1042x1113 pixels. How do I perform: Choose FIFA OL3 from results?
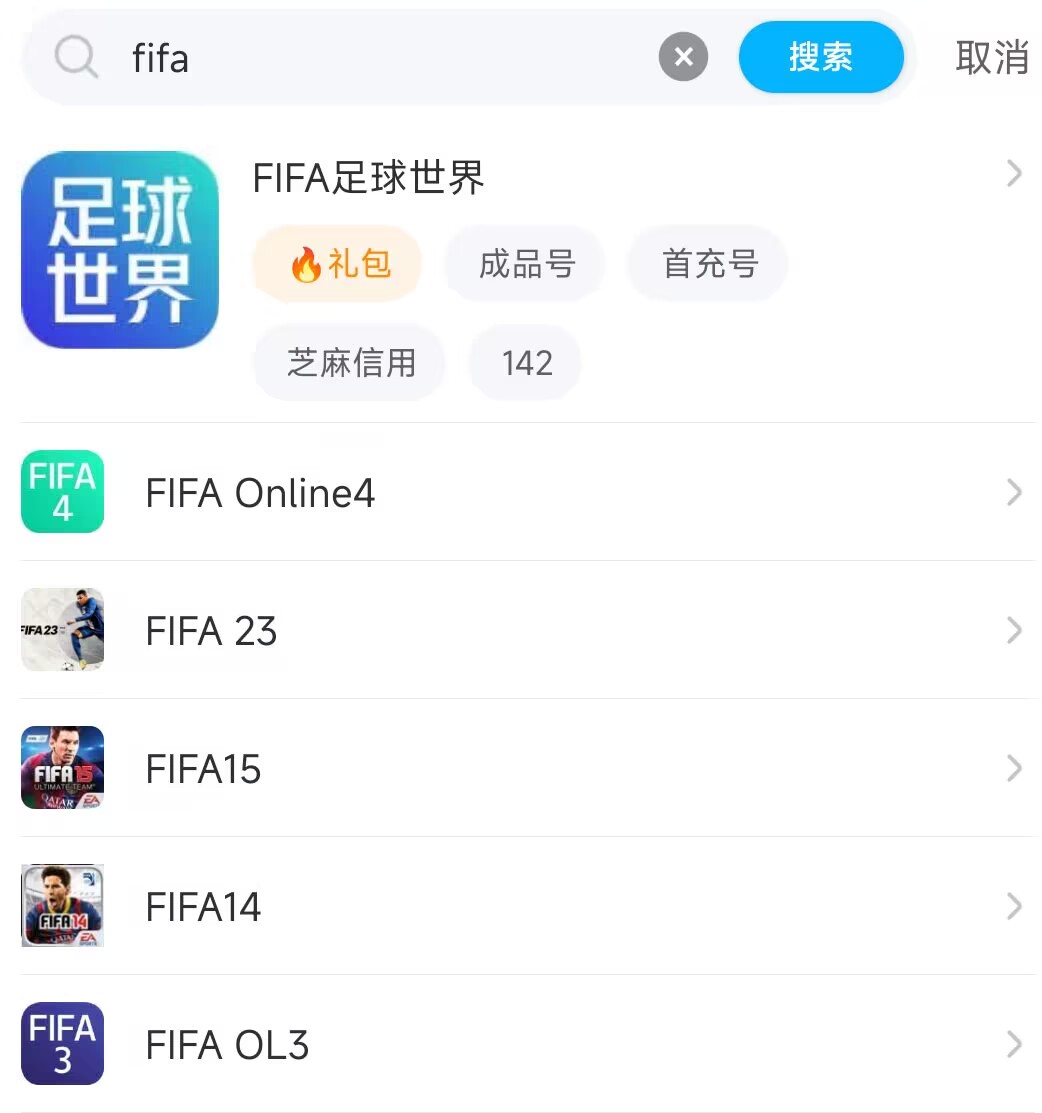(x=227, y=1045)
